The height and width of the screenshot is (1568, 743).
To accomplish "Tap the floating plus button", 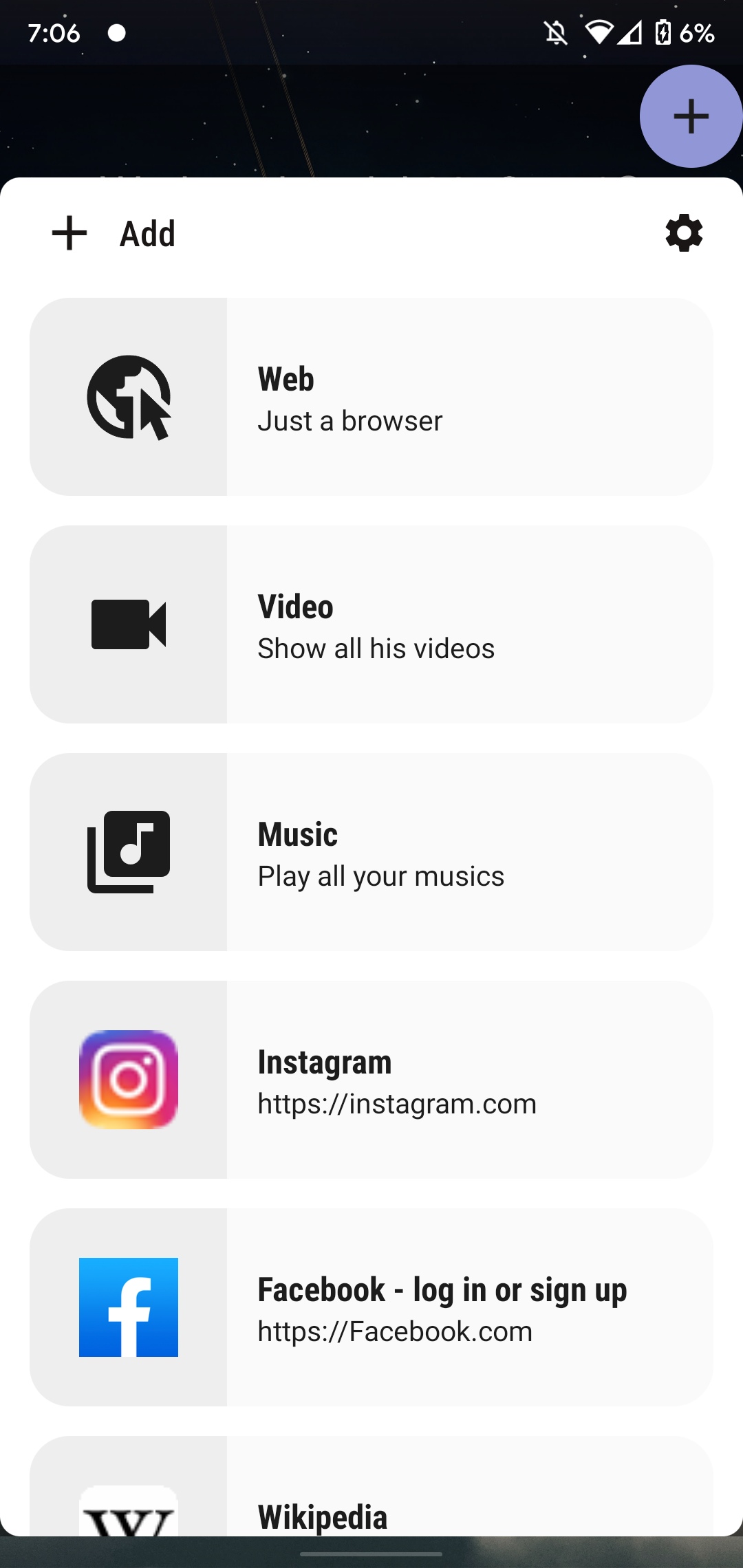I will coord(691,116).
